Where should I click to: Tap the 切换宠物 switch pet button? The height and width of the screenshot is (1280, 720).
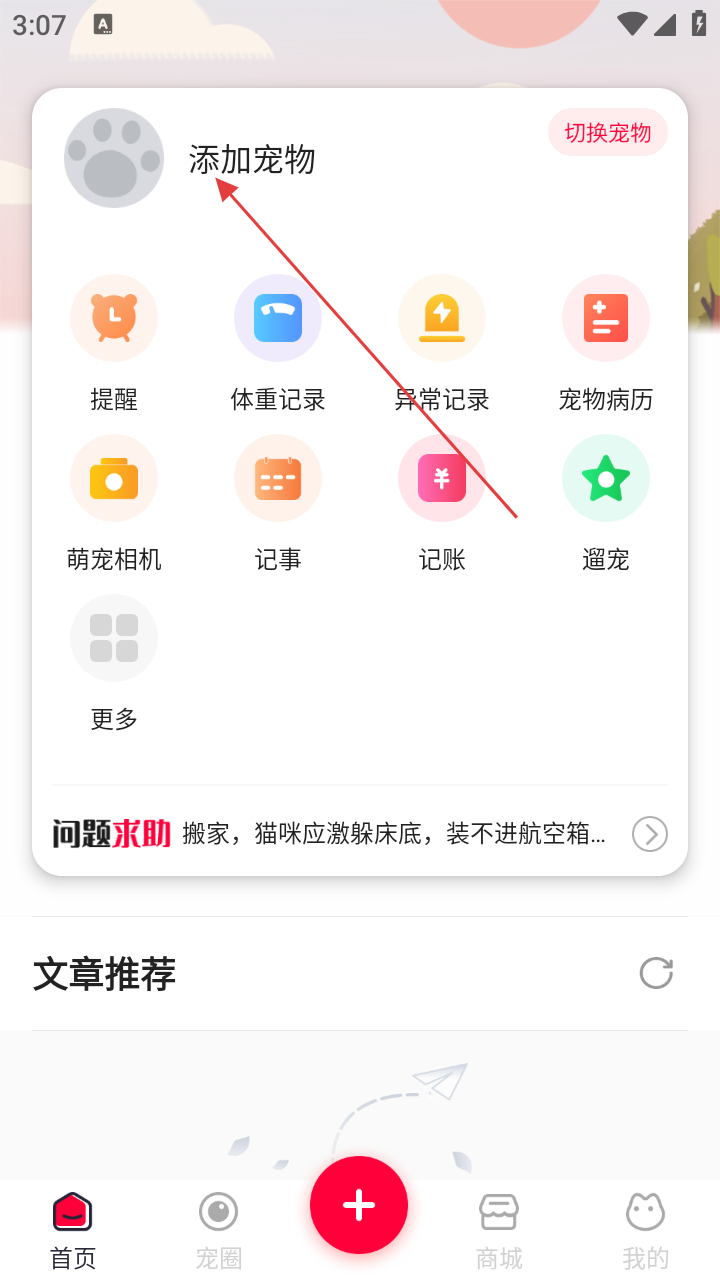[x=607, y=133]
